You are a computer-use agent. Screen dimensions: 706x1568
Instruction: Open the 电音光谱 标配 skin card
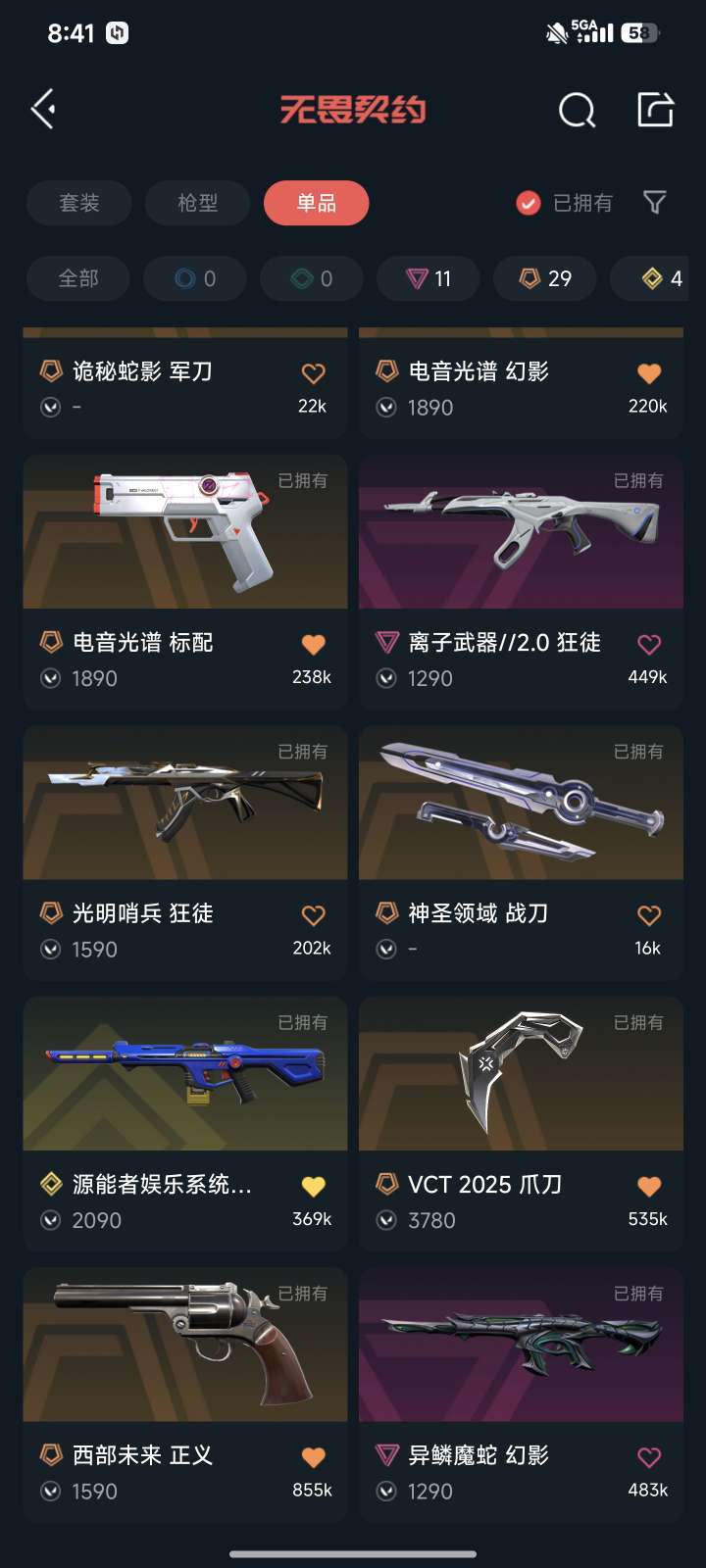185,582
